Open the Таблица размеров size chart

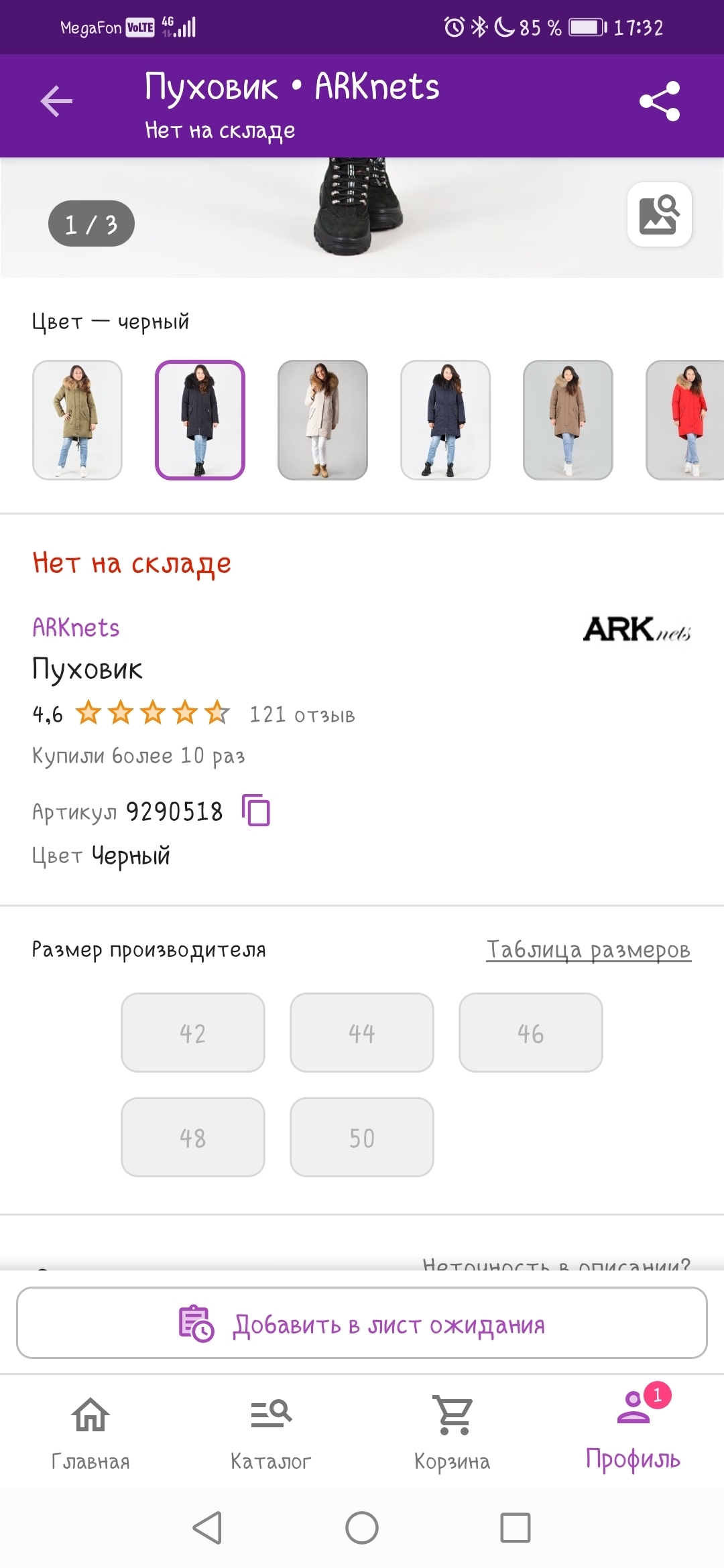[x=588, y=950]
